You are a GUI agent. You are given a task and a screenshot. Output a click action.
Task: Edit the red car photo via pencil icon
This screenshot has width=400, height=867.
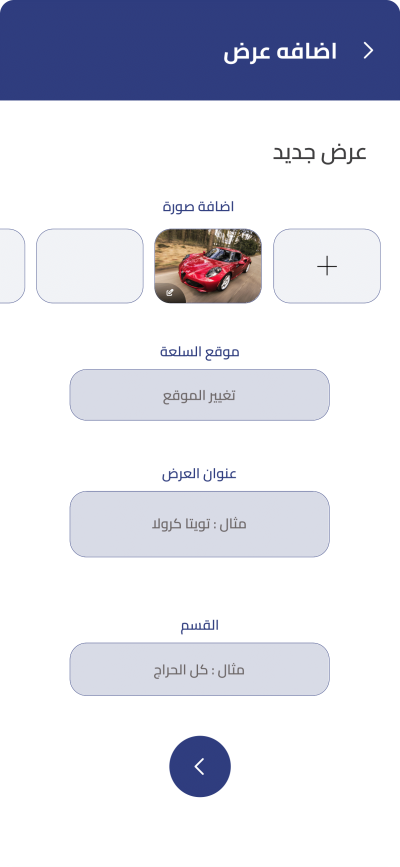(x=170, y=293)
